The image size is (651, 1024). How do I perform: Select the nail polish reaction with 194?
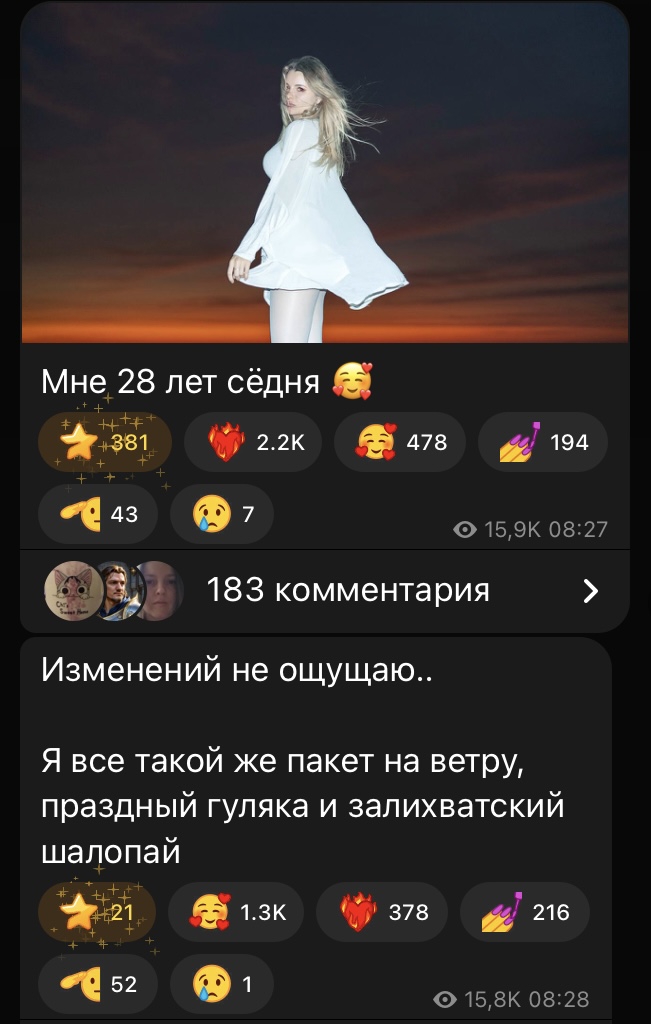(543, 442)
